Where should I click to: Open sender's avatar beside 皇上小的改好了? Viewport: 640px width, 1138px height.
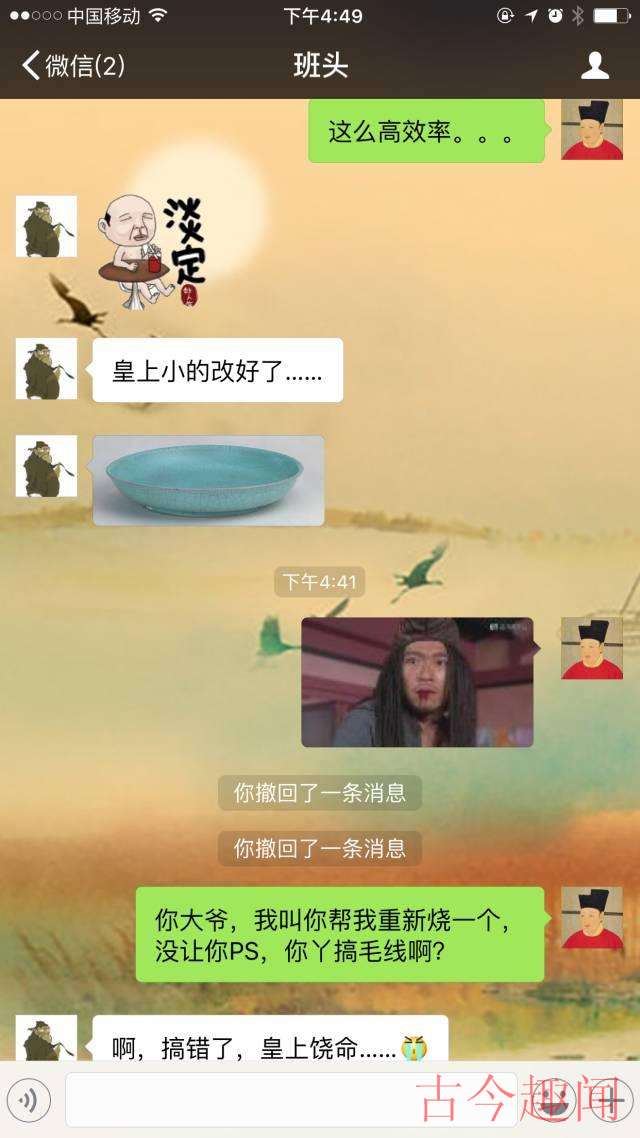click(x=46, y=369)
